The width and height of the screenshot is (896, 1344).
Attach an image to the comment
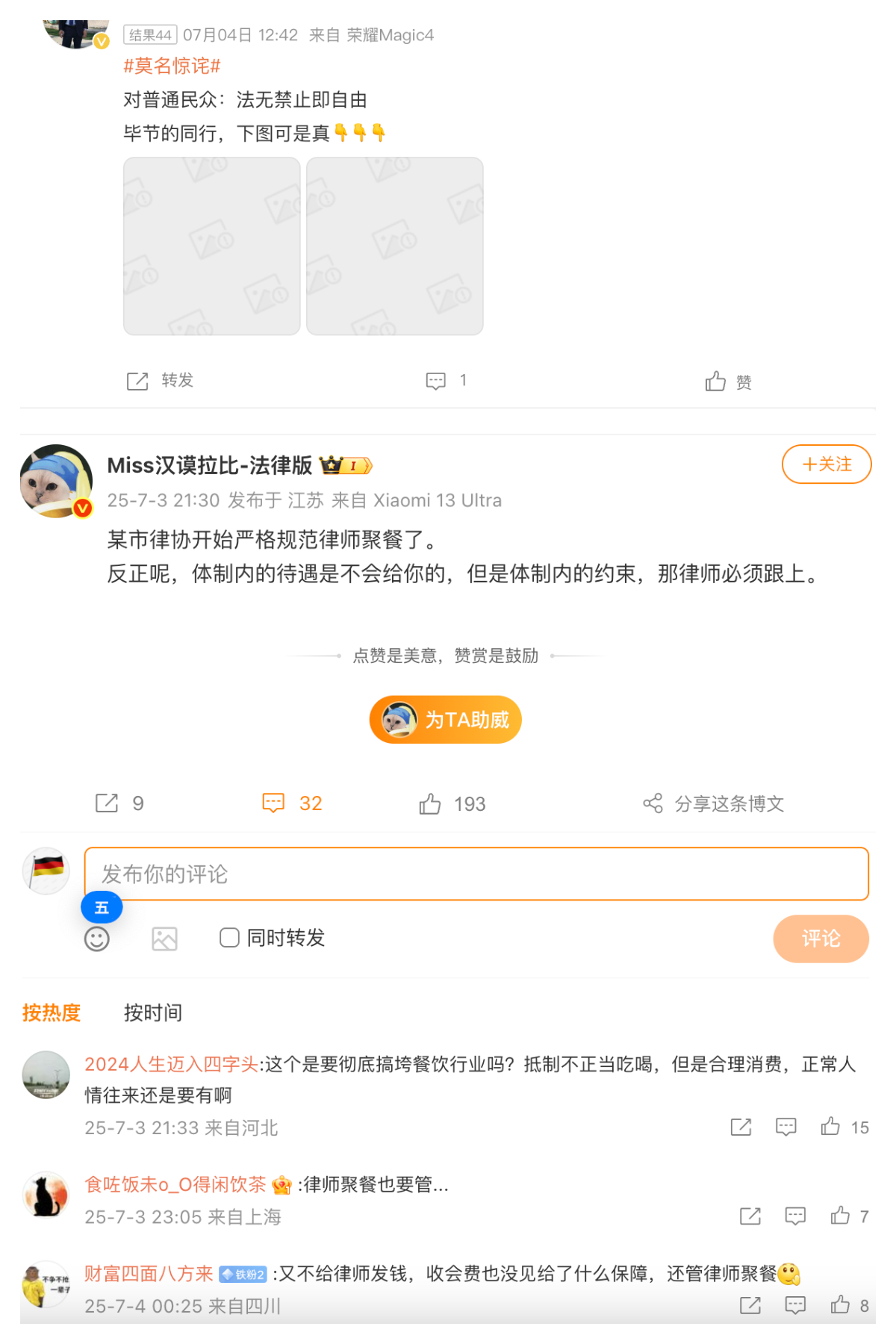point(164,939)
